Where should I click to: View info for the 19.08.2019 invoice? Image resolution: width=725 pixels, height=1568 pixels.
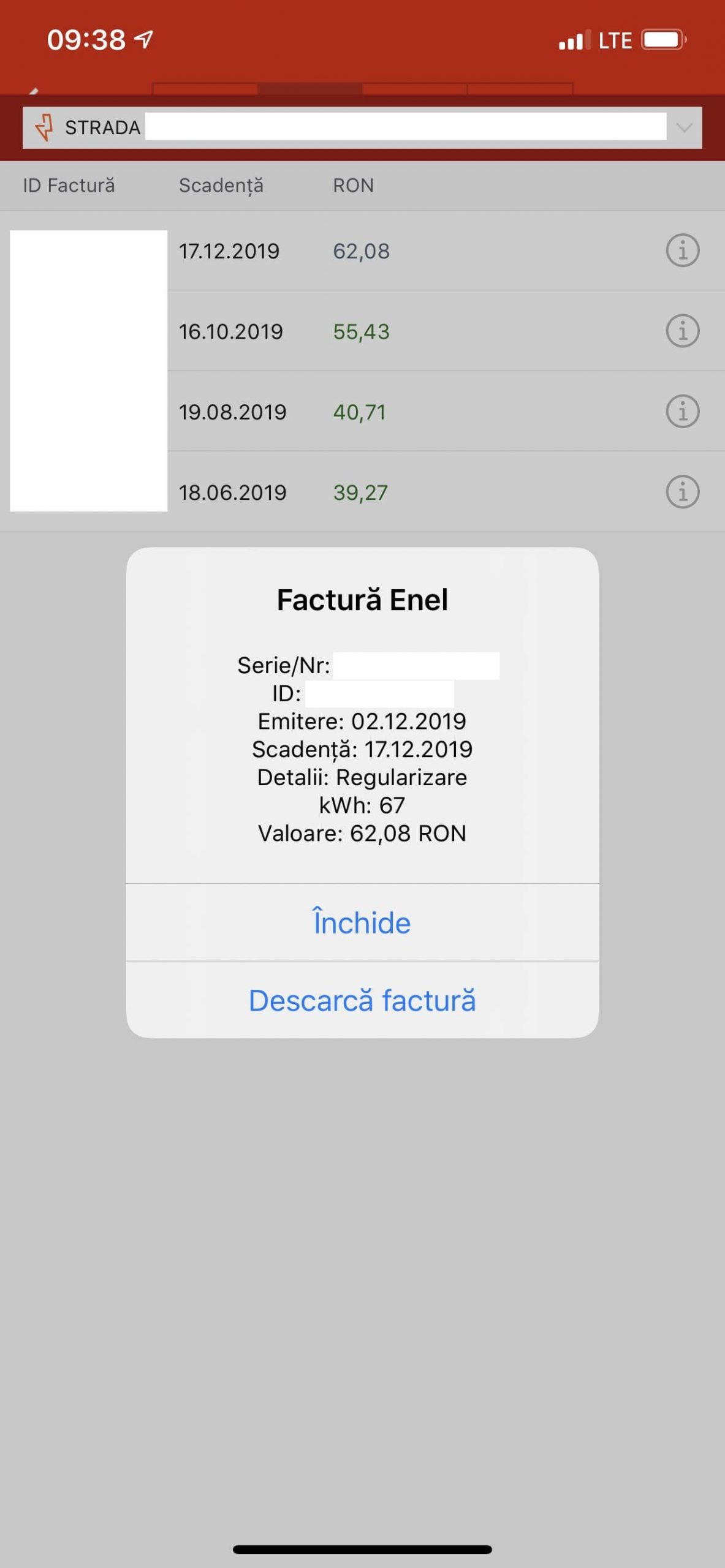click(x=682, y=412)
